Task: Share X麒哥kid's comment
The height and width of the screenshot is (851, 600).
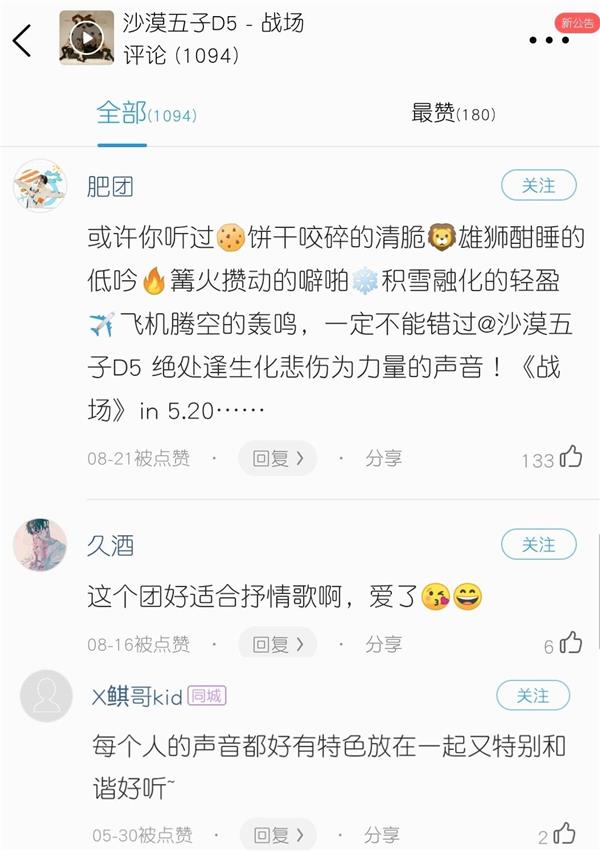Action: coord(383,834)
